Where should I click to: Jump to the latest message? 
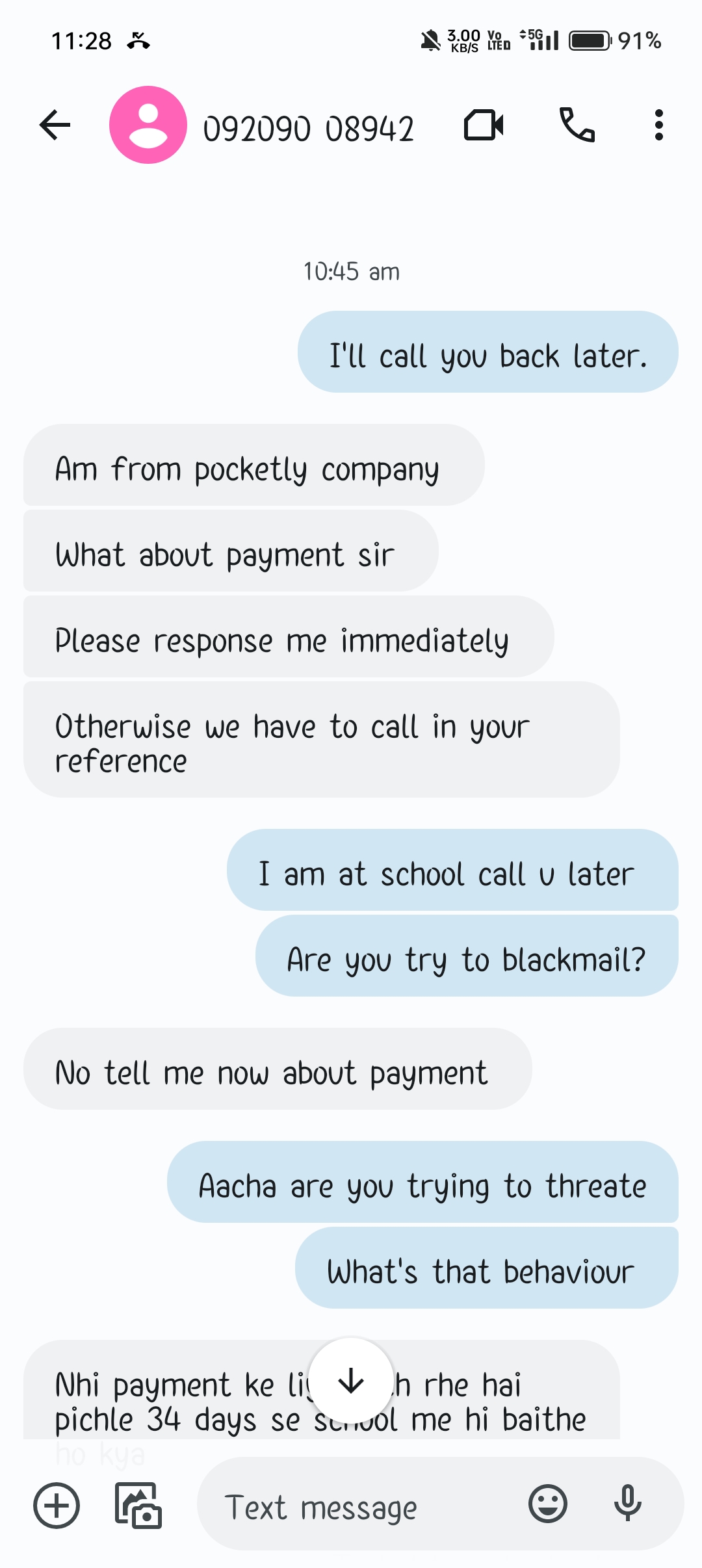tap(351, 1381)
